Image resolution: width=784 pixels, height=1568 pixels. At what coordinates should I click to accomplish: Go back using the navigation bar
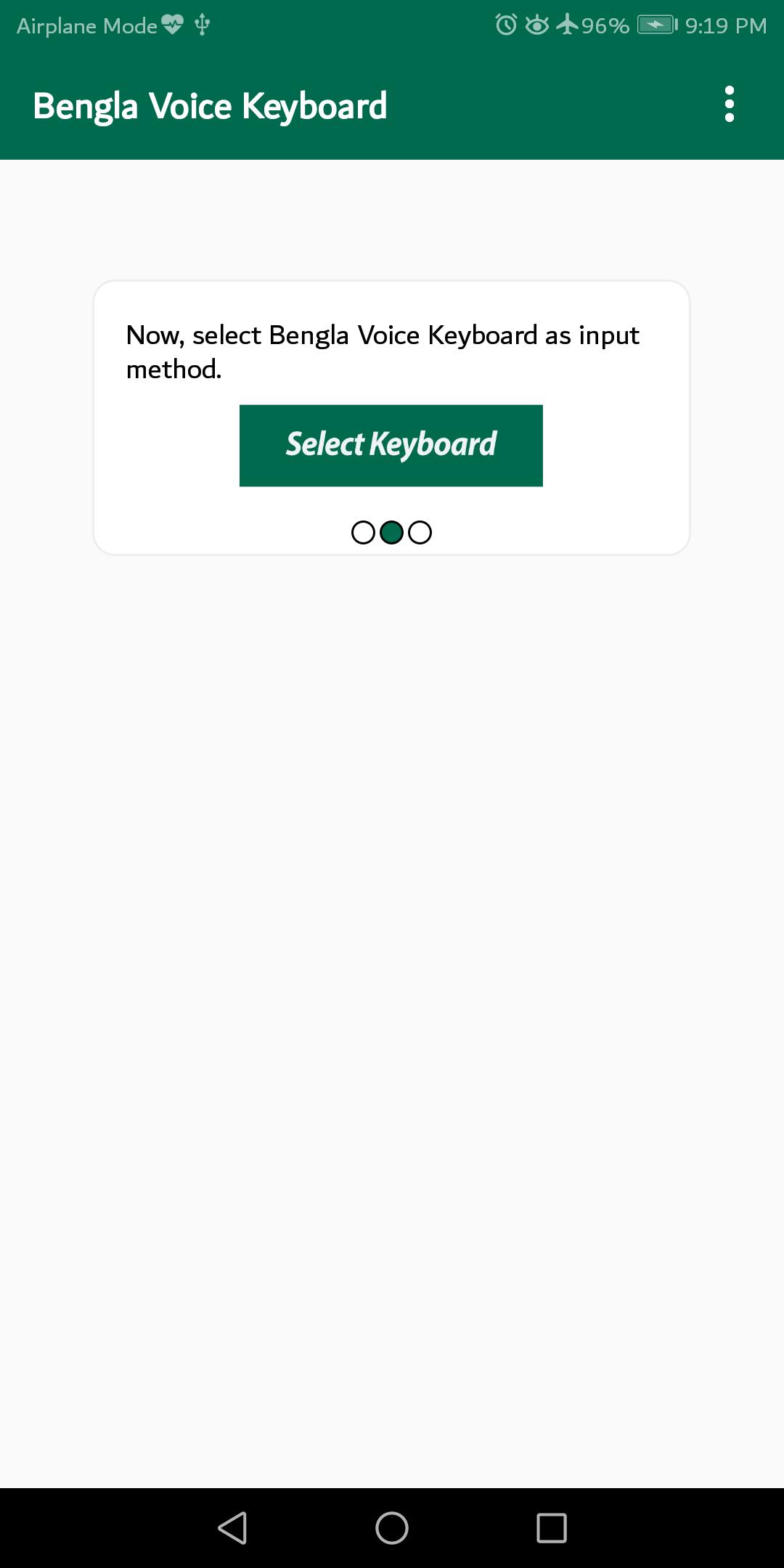233,1528
